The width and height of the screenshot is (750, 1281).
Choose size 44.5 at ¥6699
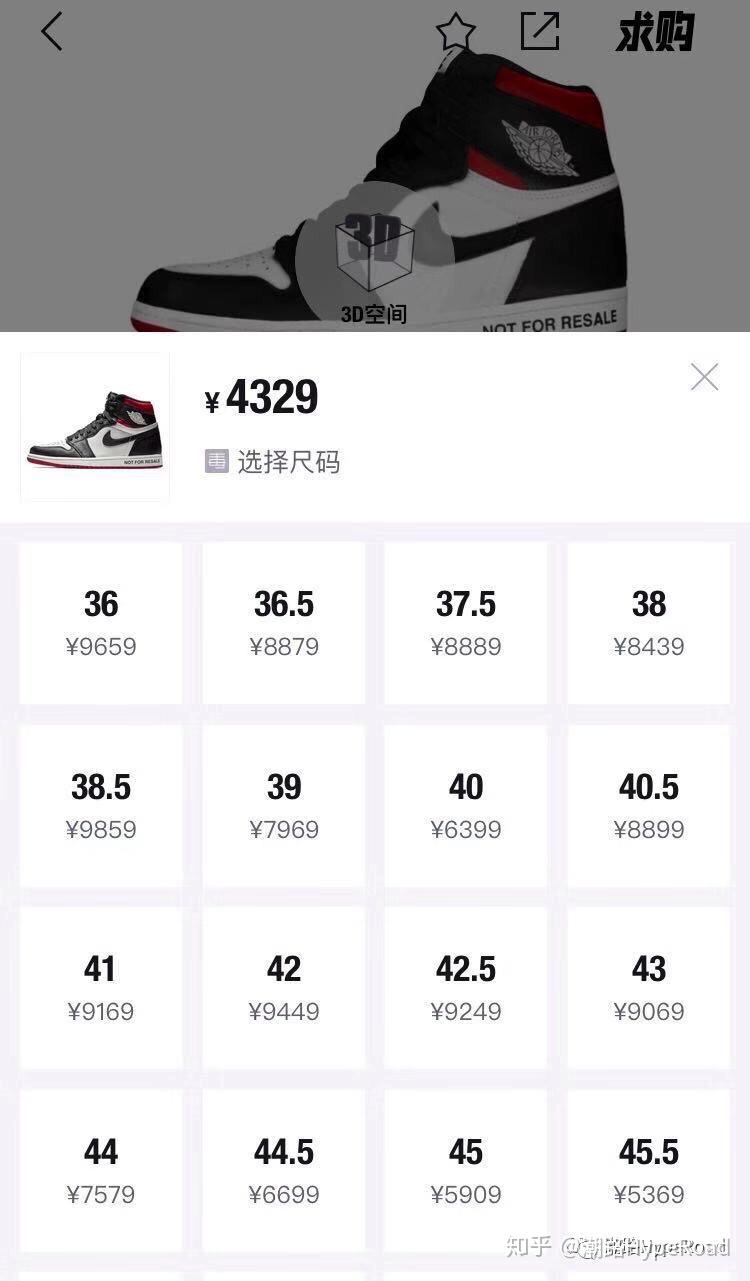point(284,1170)
